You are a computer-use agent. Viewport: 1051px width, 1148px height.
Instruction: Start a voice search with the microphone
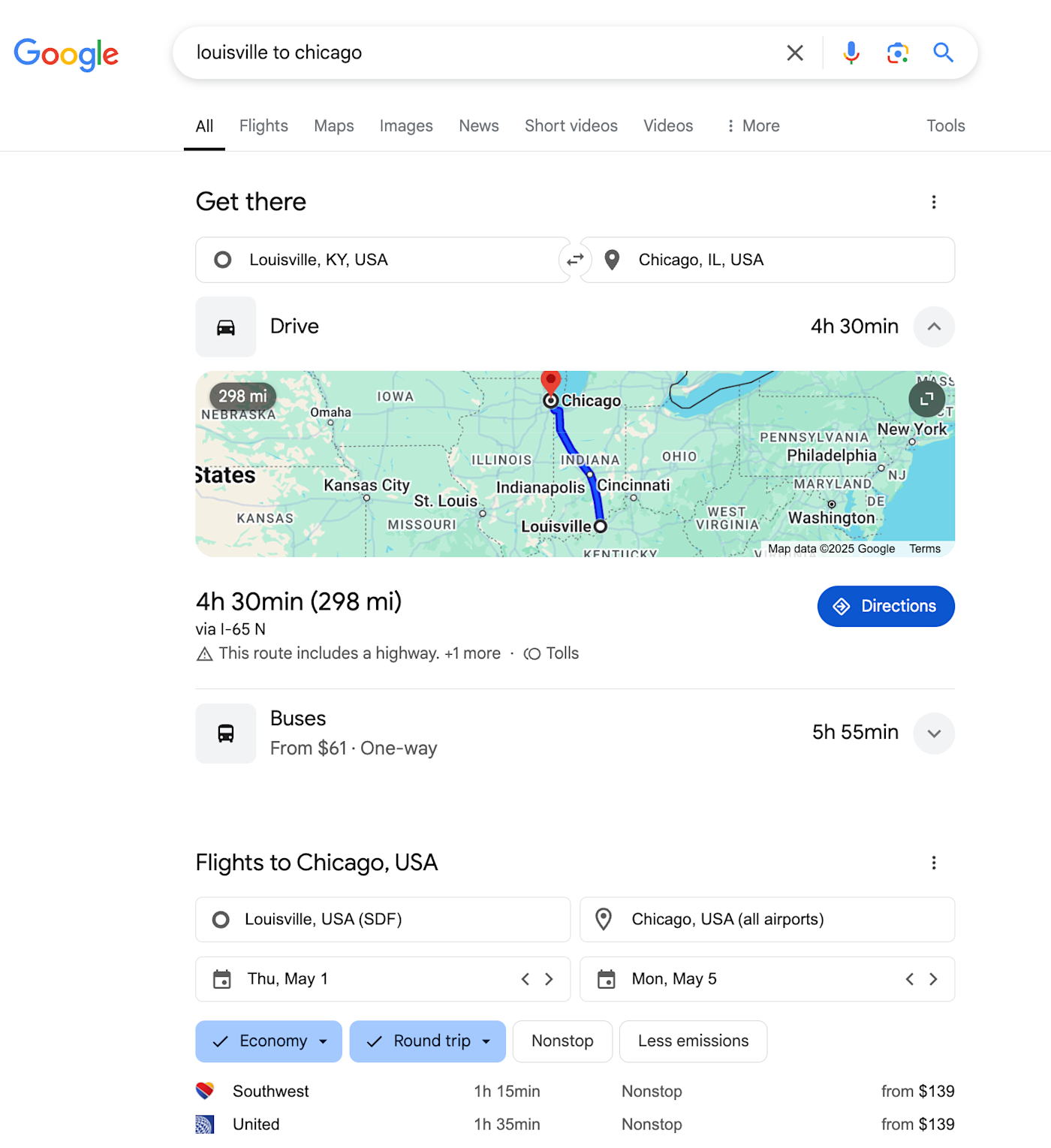pyautogui.click(x=851, y=53)
